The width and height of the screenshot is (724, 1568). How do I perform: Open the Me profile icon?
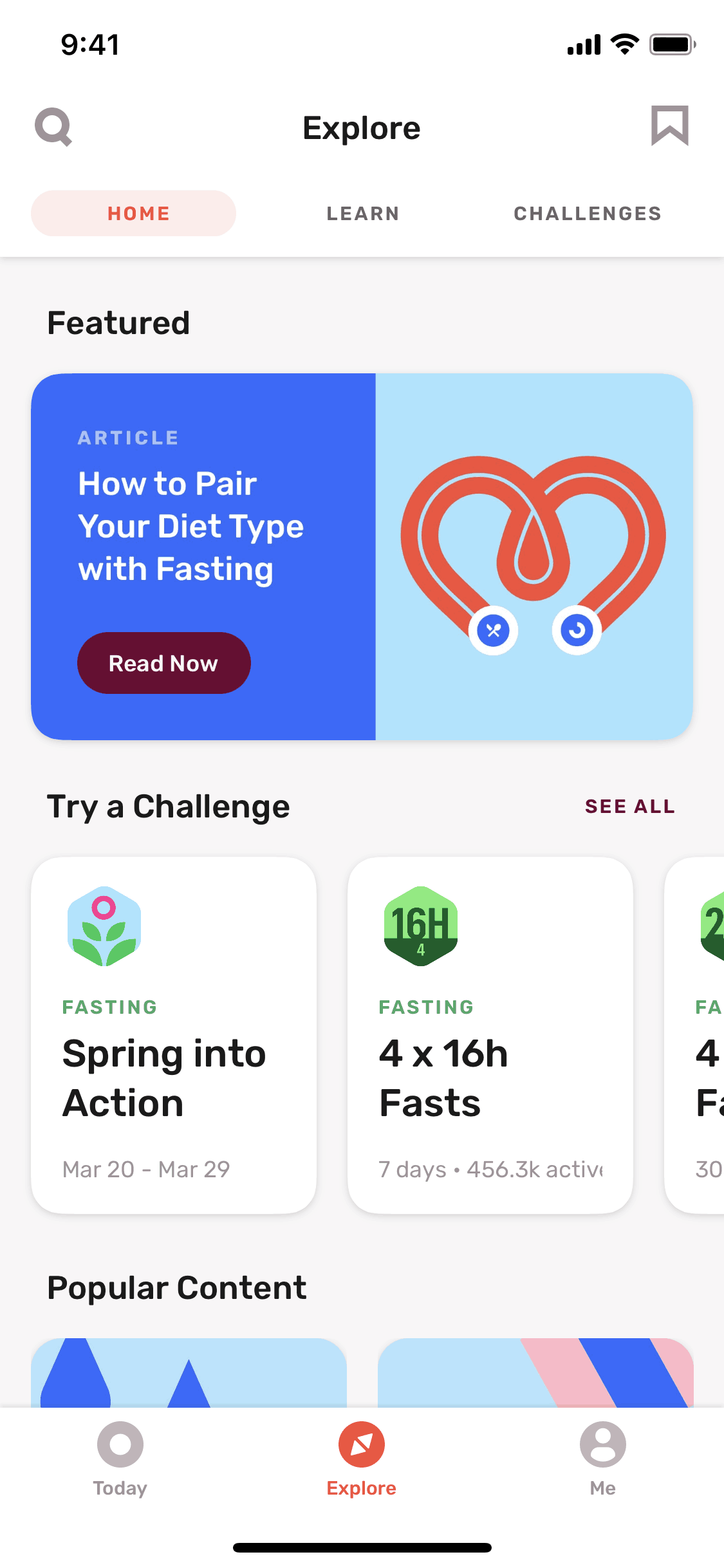[603, 1445]
